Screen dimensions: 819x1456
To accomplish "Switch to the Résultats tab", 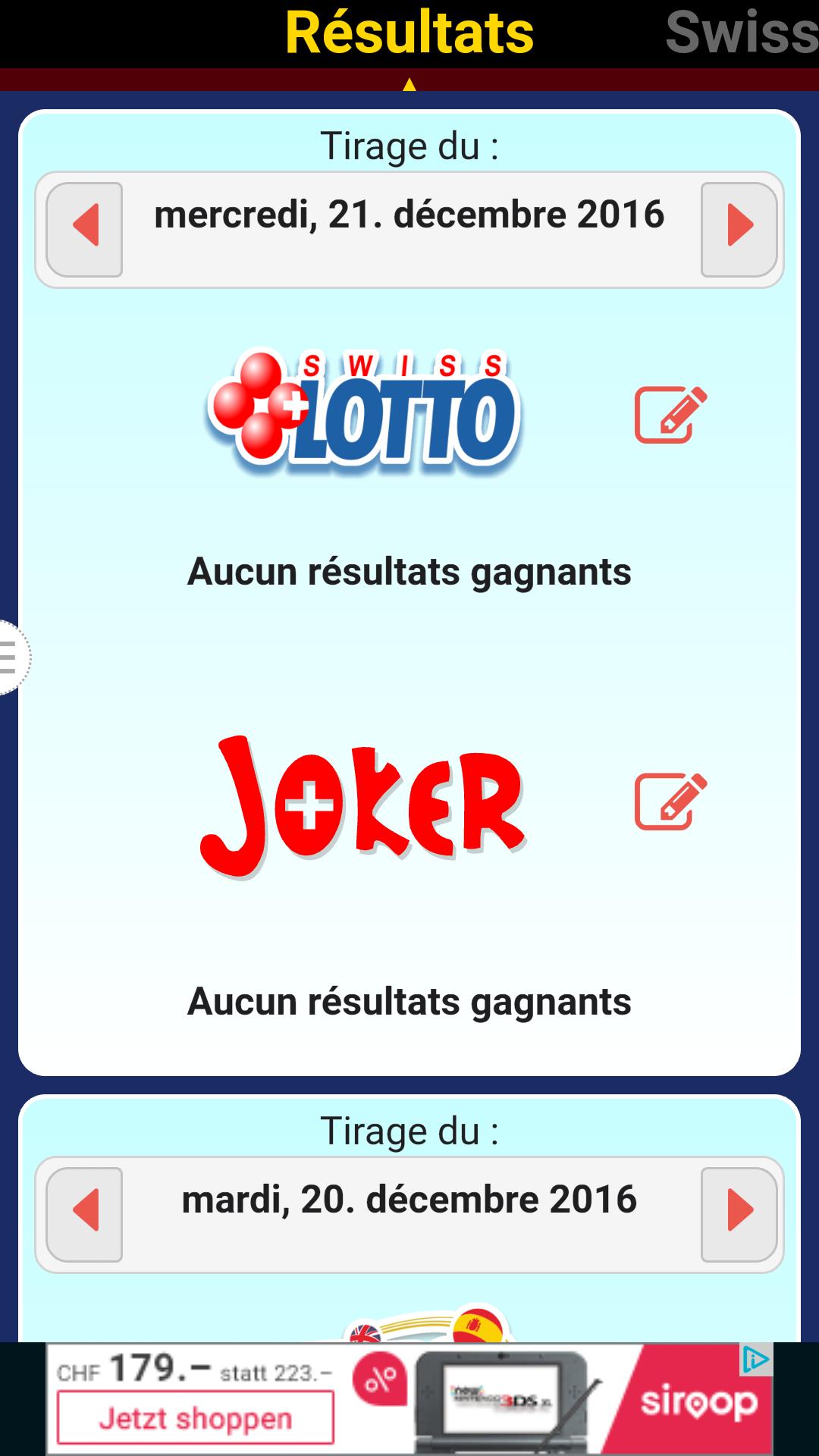I will [x=409, y=32].
